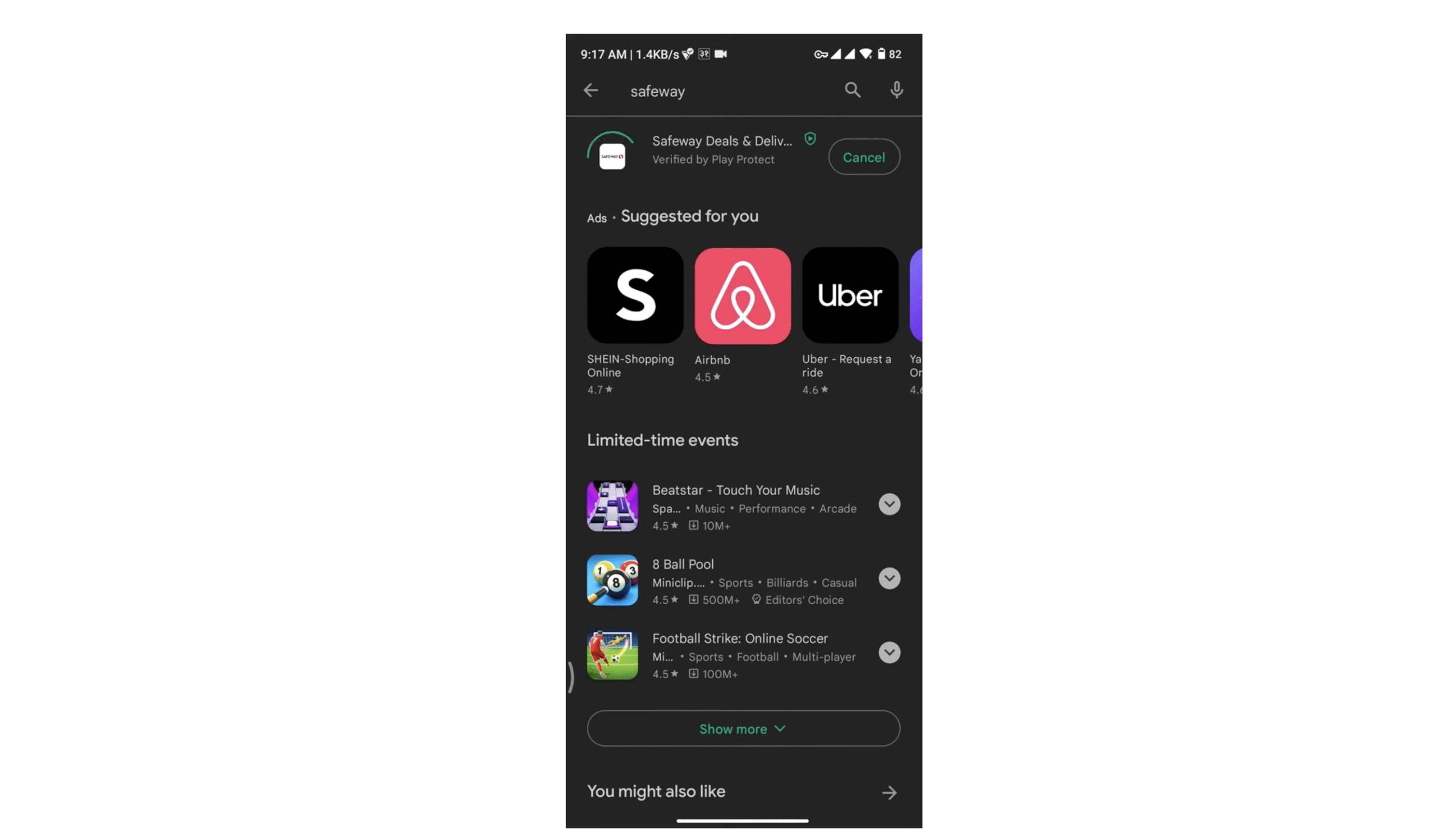The width and height of the screenshot is (1456, 837).
Task: Start voice search with the microphone
Action: (896, 90)
